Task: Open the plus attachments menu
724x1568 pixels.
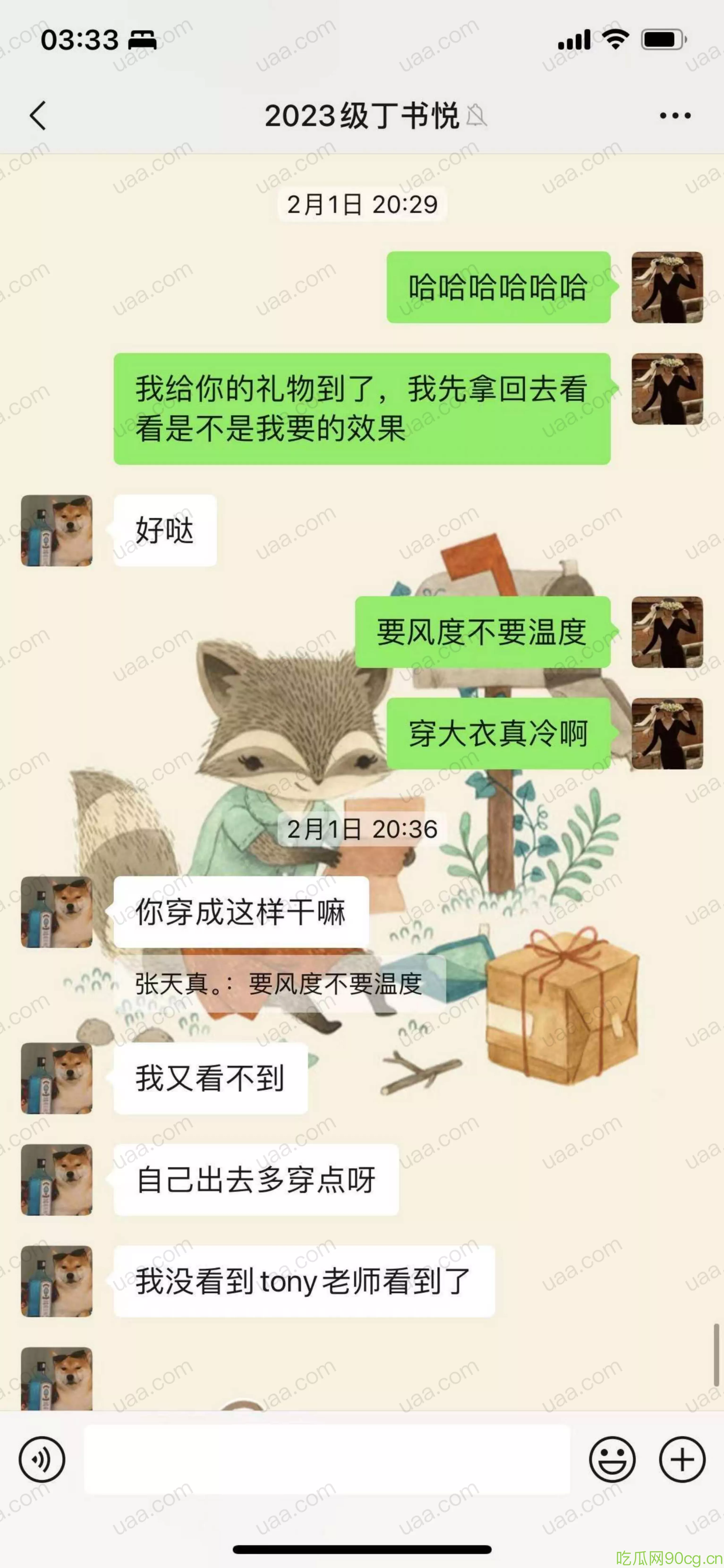Action: click(x=682, y=1459)
